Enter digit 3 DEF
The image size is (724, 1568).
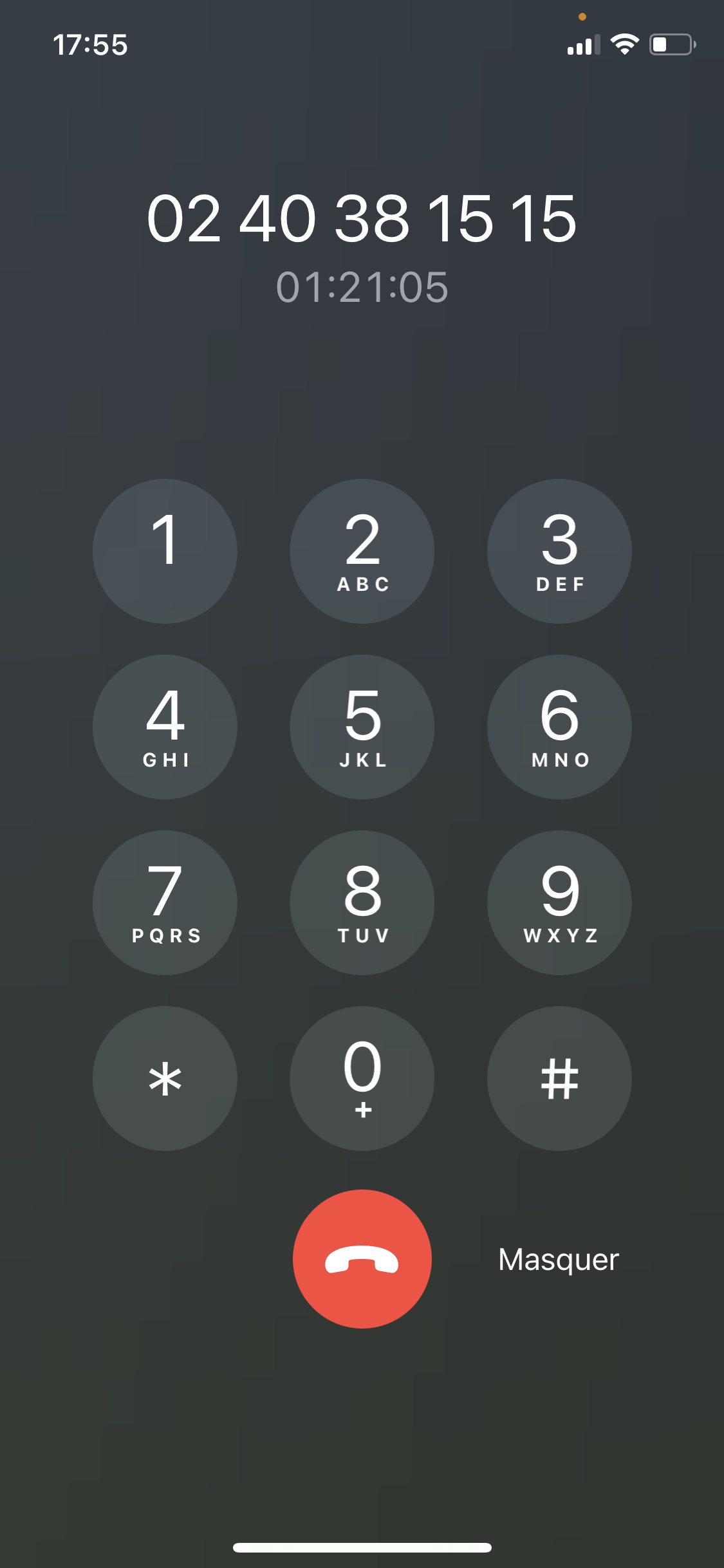tap(559, 551)
